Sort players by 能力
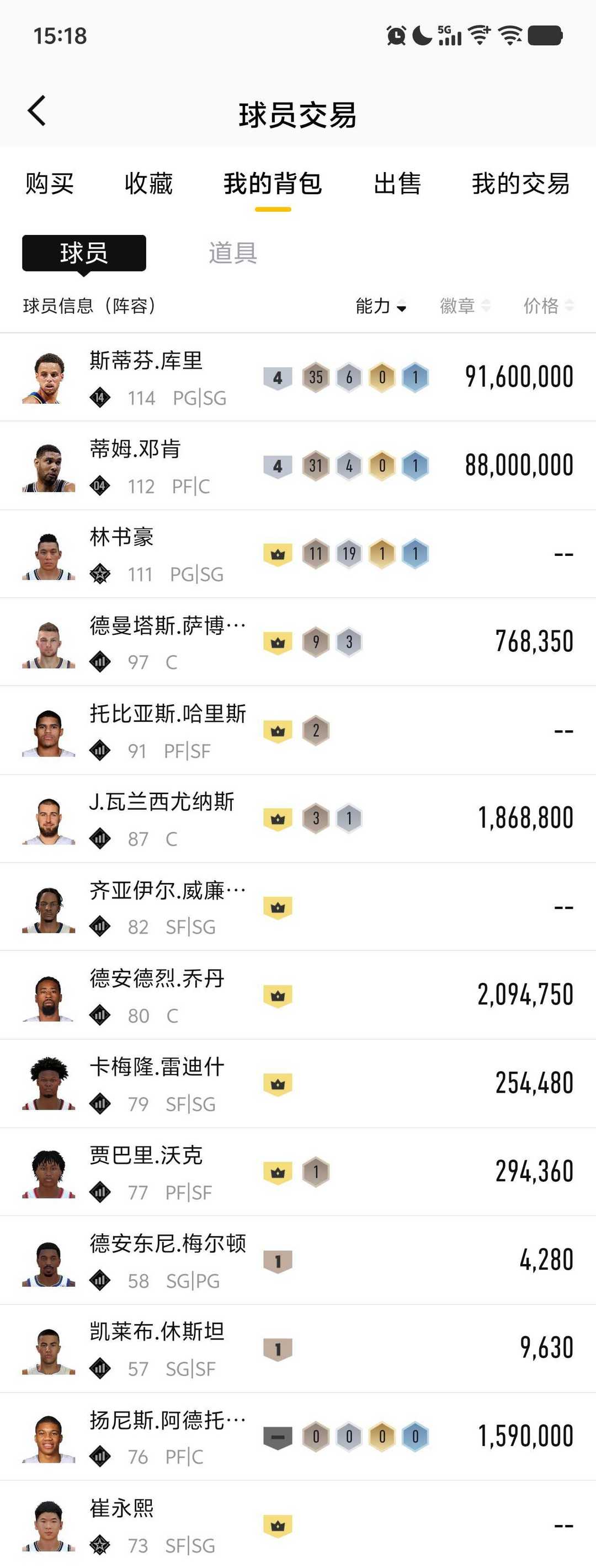This screenshot has height=1568, width=596. (380, 306)
